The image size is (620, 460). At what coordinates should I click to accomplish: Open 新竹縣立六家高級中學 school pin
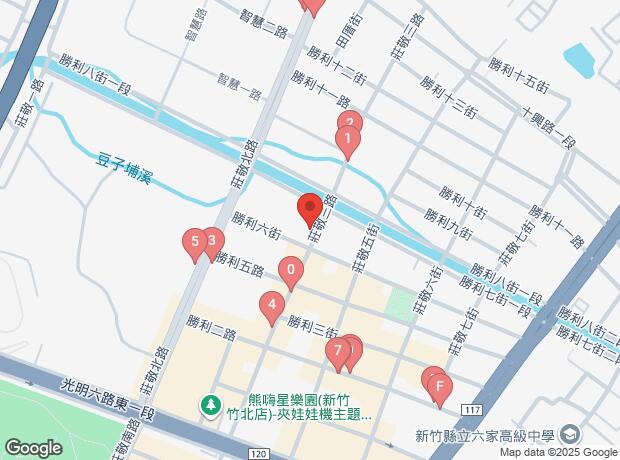coord(570,434)
